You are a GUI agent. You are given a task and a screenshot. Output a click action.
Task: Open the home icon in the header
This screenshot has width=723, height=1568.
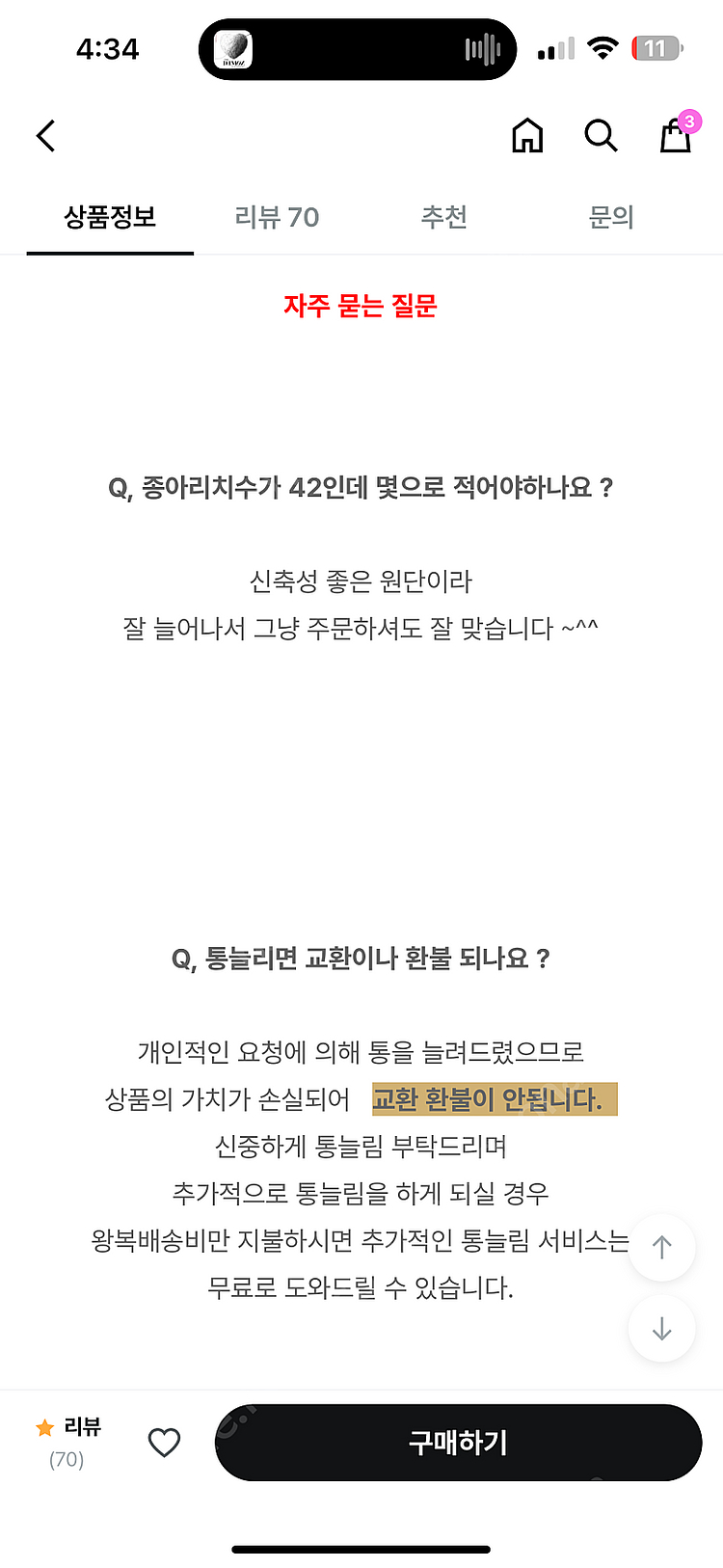coord(526,136)
